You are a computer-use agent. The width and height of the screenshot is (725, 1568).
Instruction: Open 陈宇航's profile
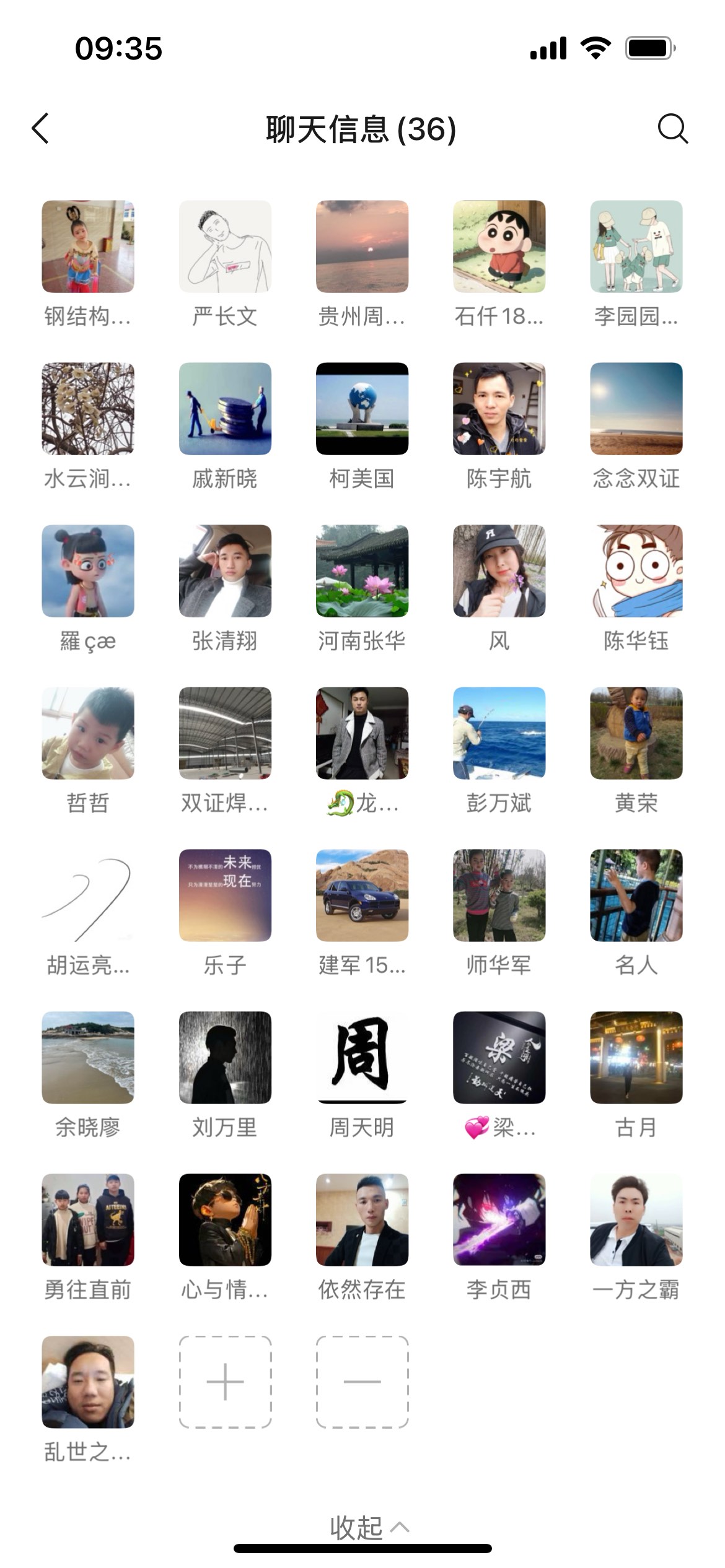(499, 409)
